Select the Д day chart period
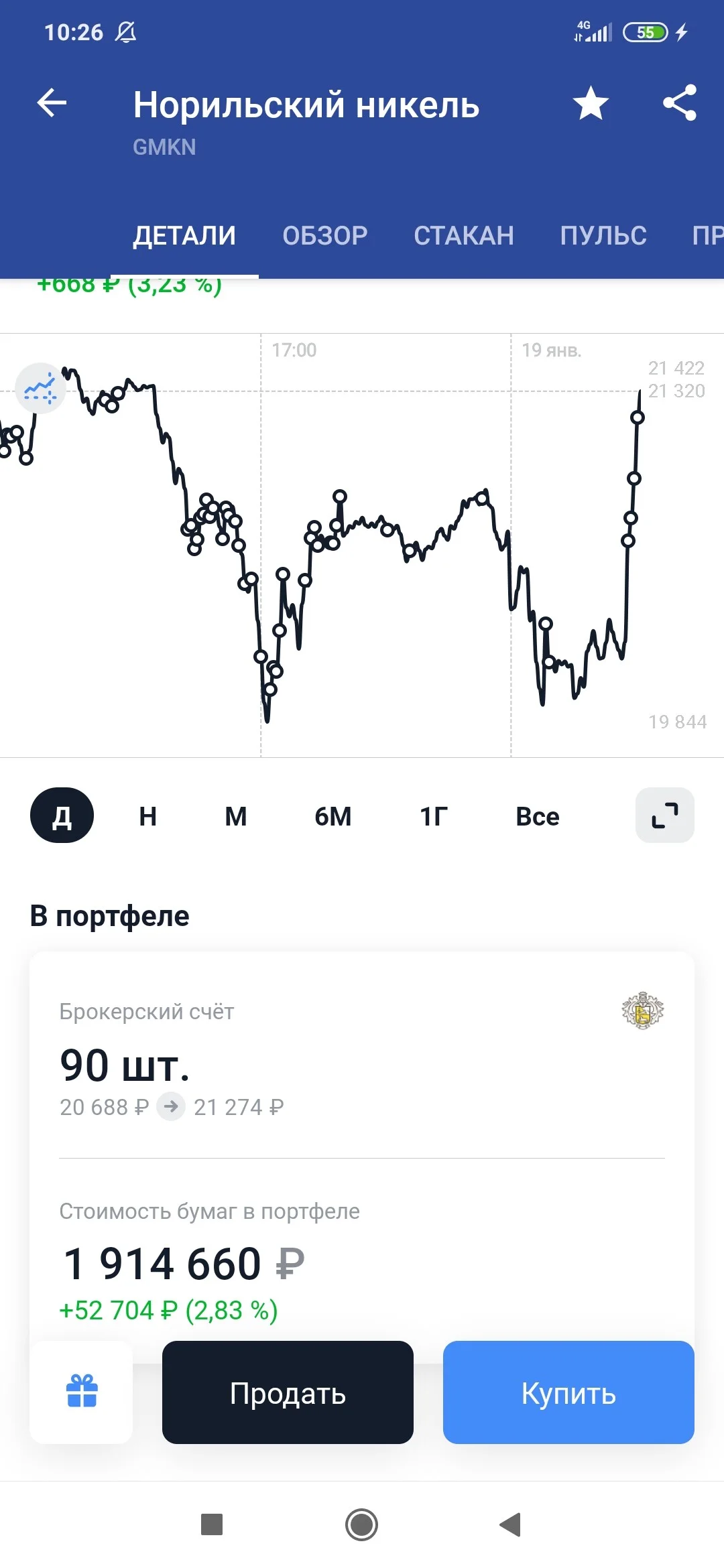724x1568 pixels. [x=62, y=815]
